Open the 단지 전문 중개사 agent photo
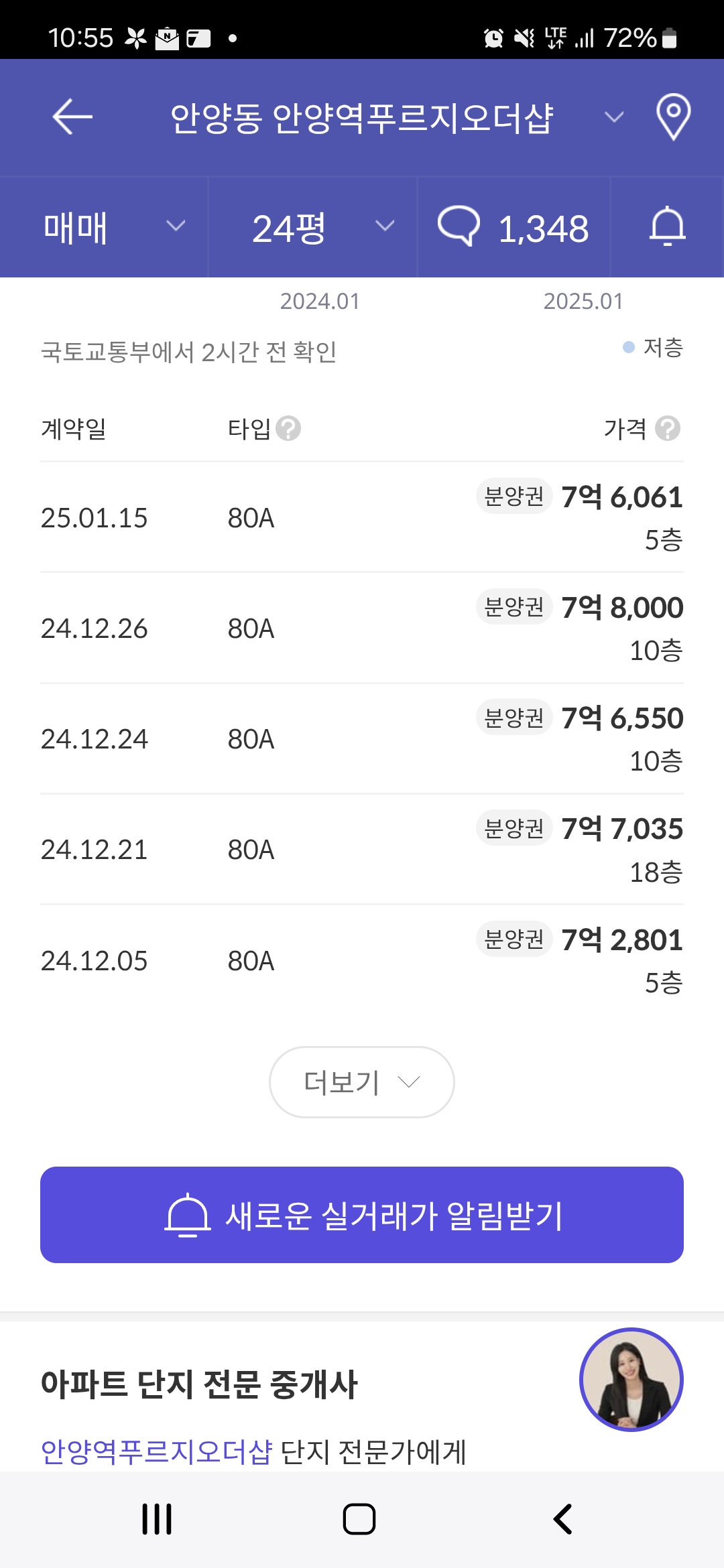 631,1379
